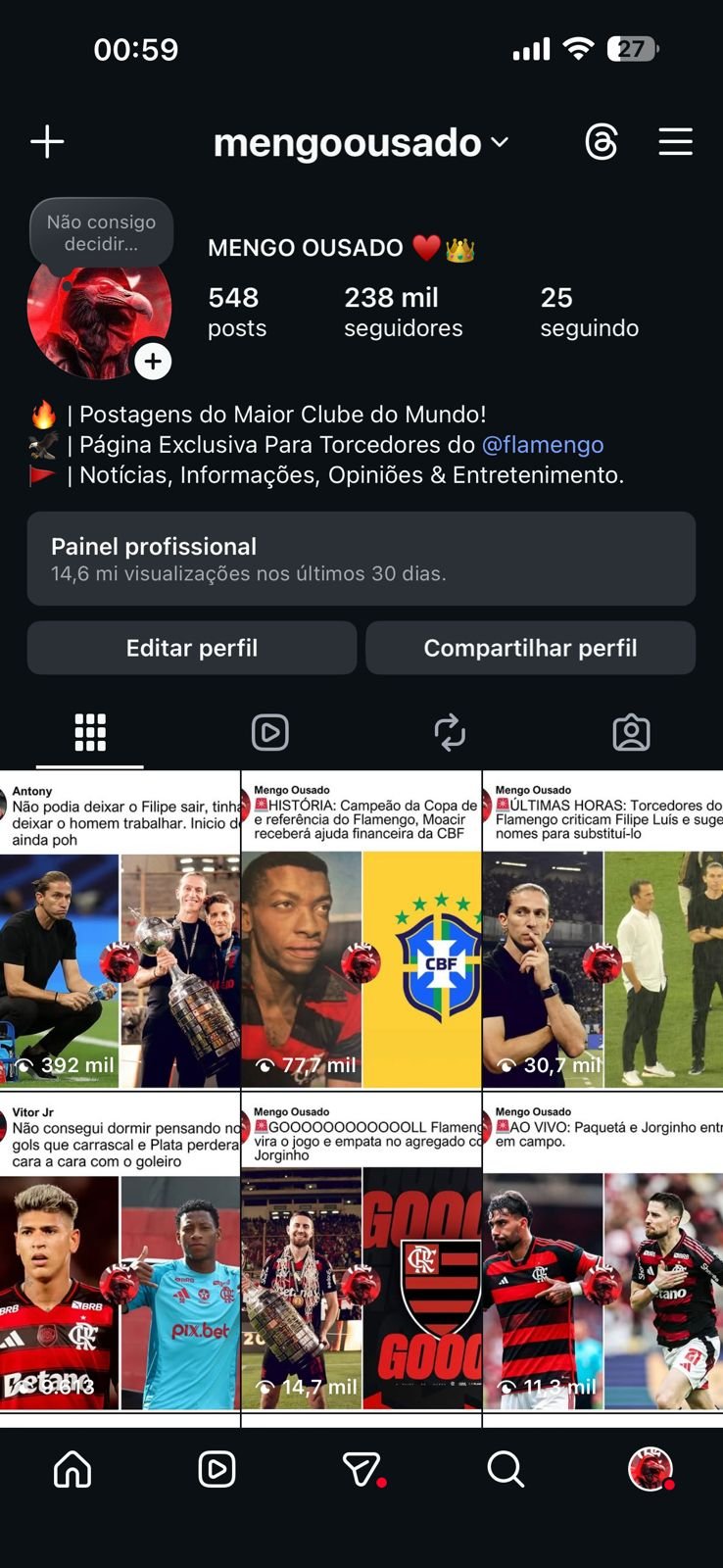Image resolution: width=723 pixels, height=1568 pixels.
Task: Open the search tab in bottom bar
Action: click(506, 1469)
